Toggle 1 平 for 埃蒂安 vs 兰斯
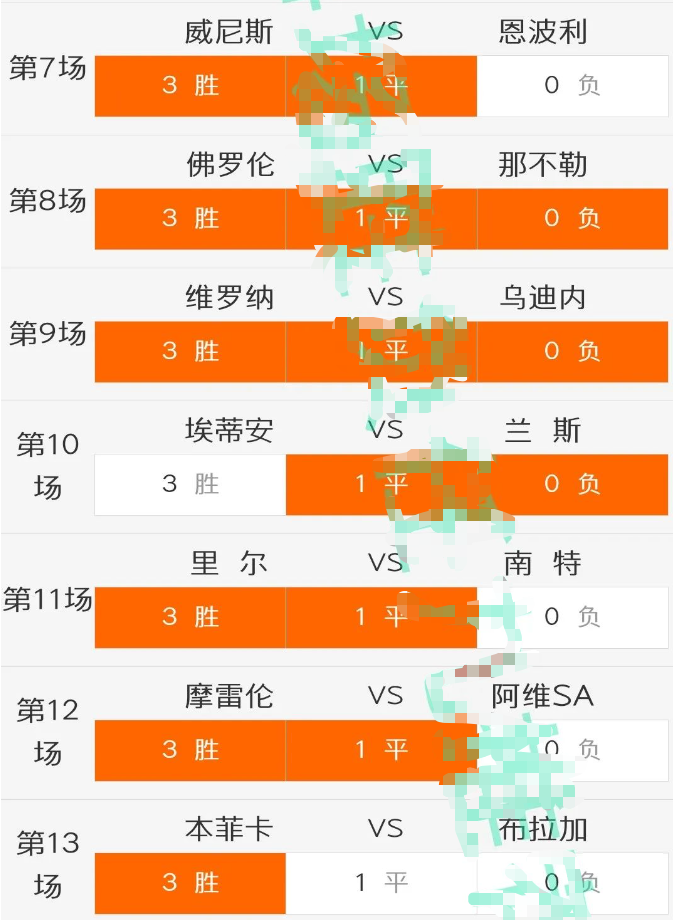Screen dimensions: 673x920 click(x=381, y=485)
